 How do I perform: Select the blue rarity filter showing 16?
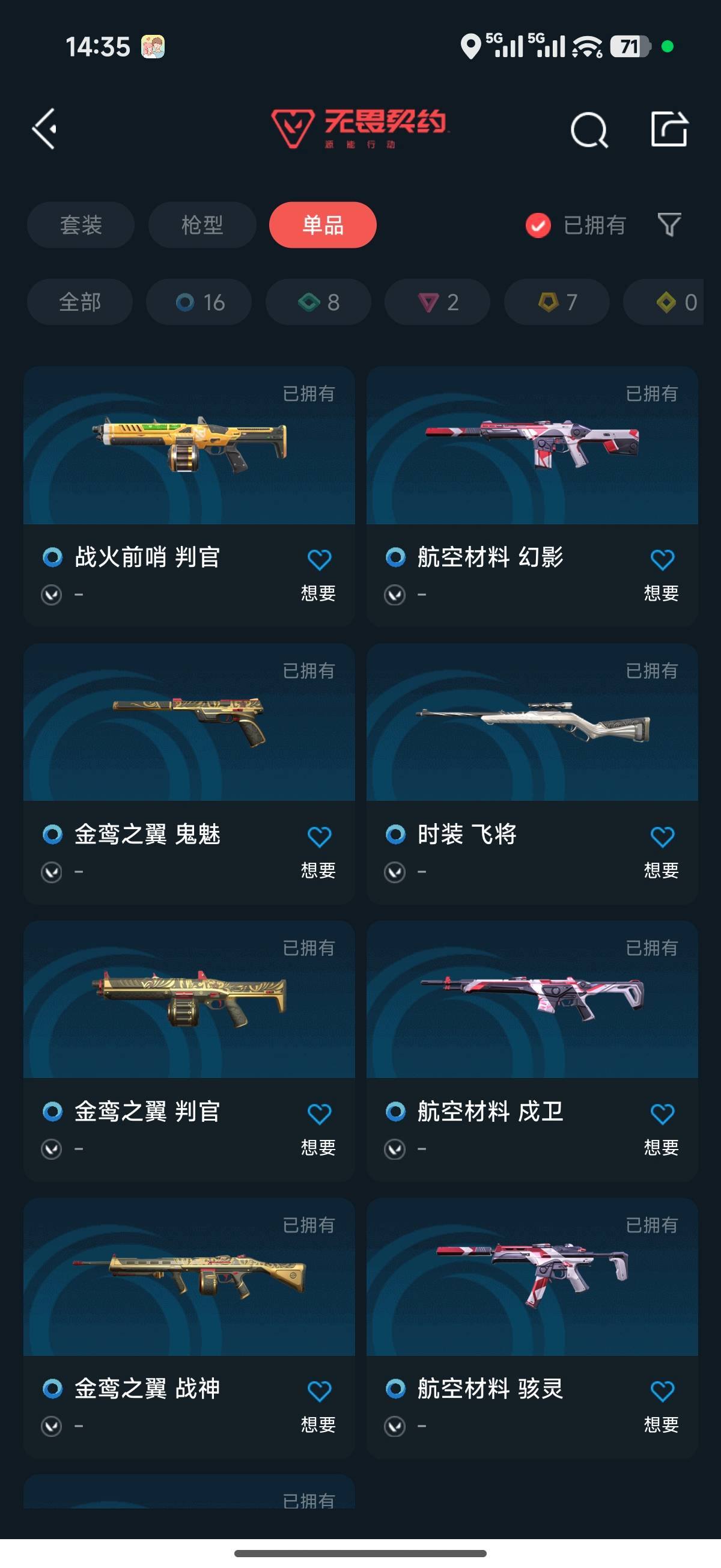point(198,302)
